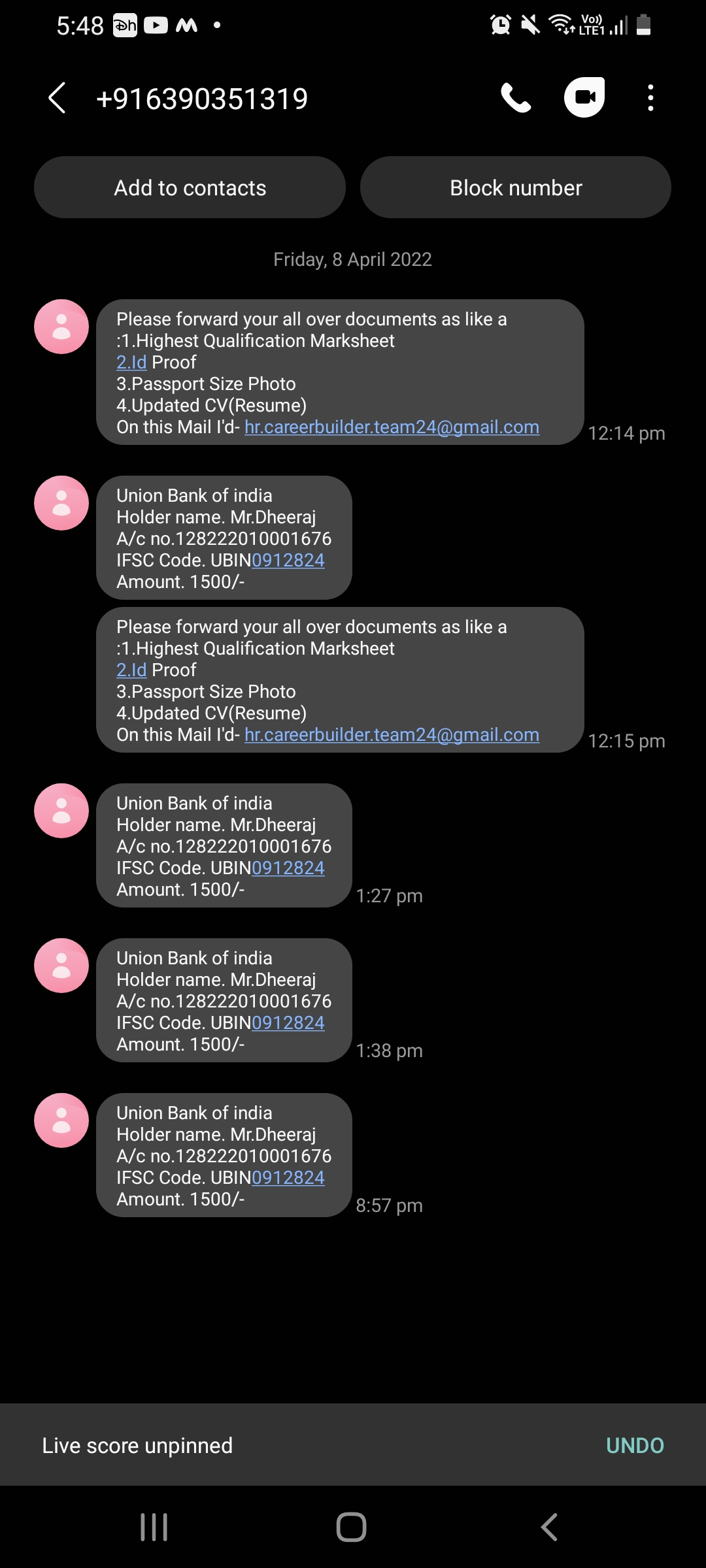Block this number
This screenshot has height=1568, width=706.
click(516, 188)
